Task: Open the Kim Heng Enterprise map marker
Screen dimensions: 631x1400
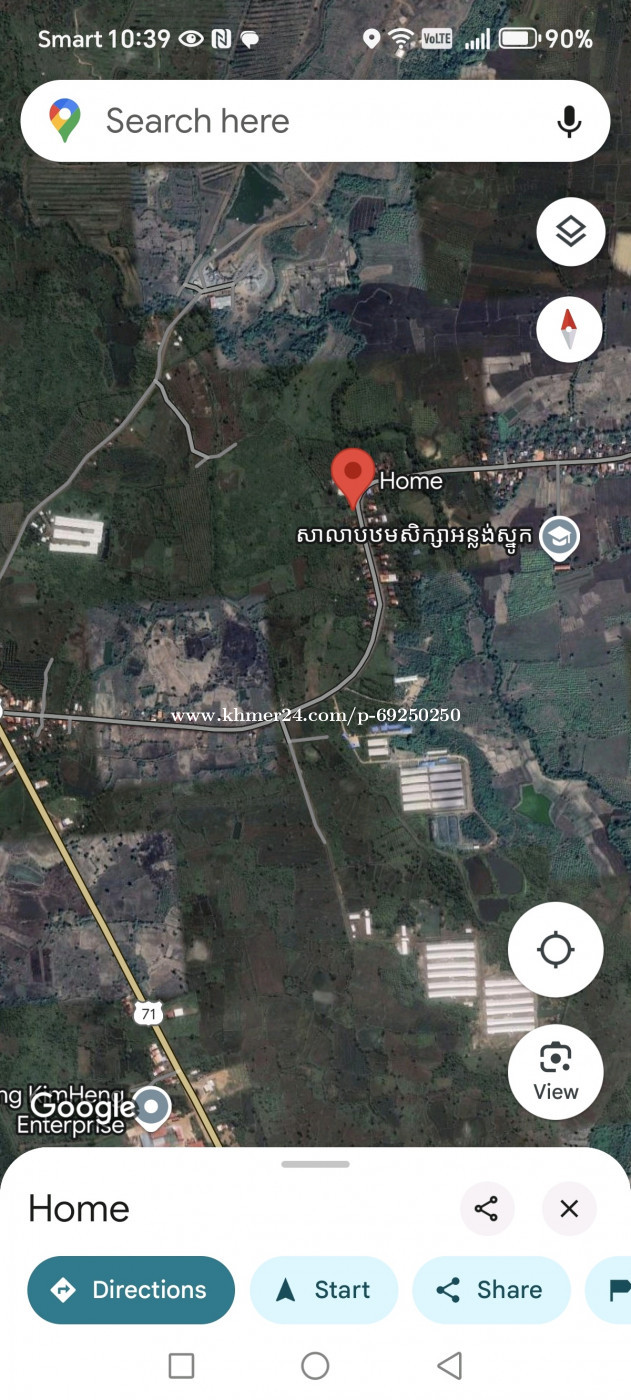Action: pos(152,1108)
